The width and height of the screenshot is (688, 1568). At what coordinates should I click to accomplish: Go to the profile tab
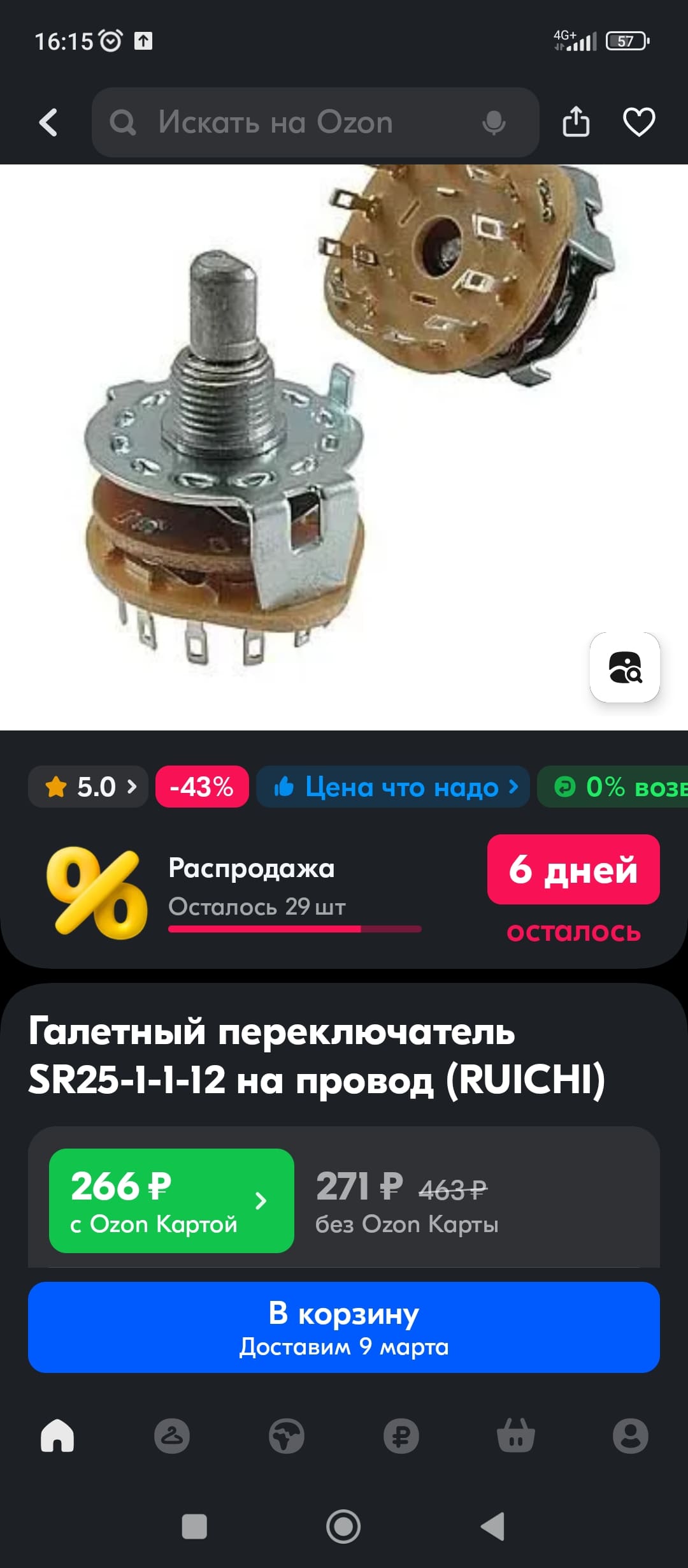coord(631,1436)
